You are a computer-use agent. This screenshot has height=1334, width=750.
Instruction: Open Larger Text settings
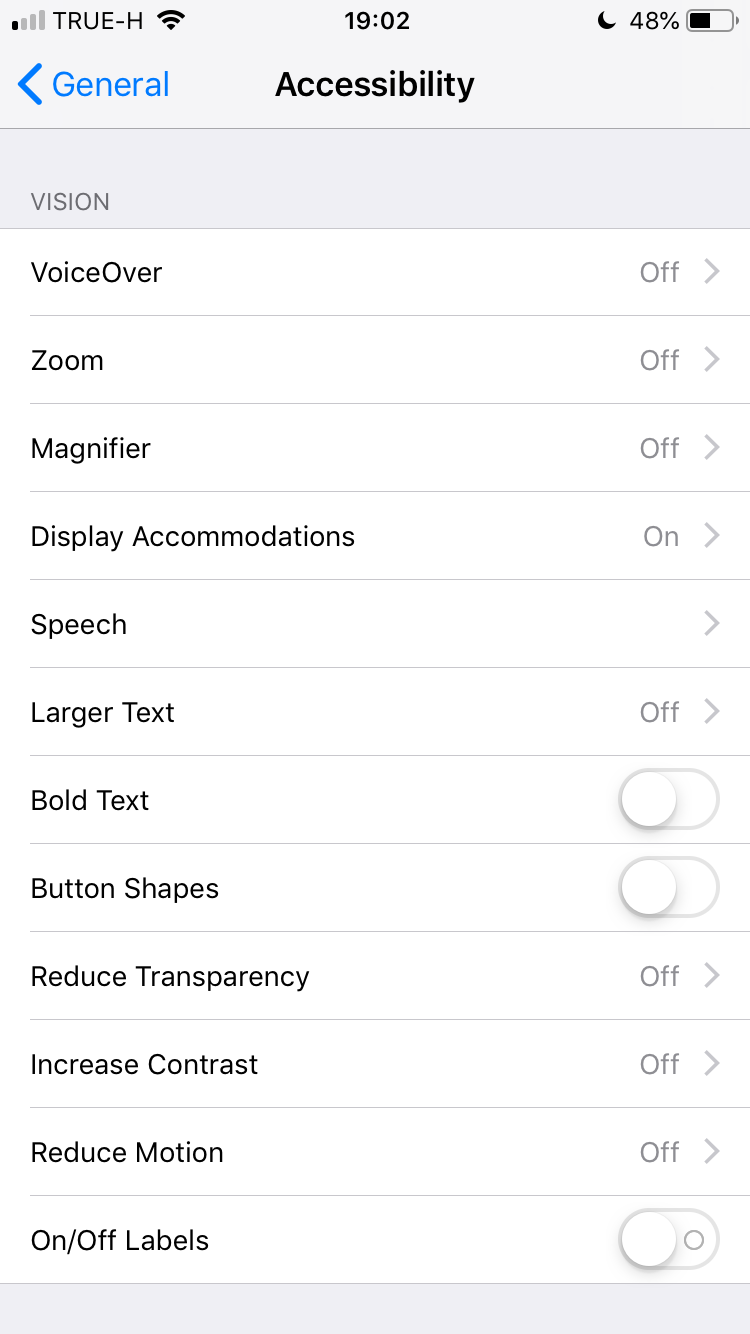[375, 712]
